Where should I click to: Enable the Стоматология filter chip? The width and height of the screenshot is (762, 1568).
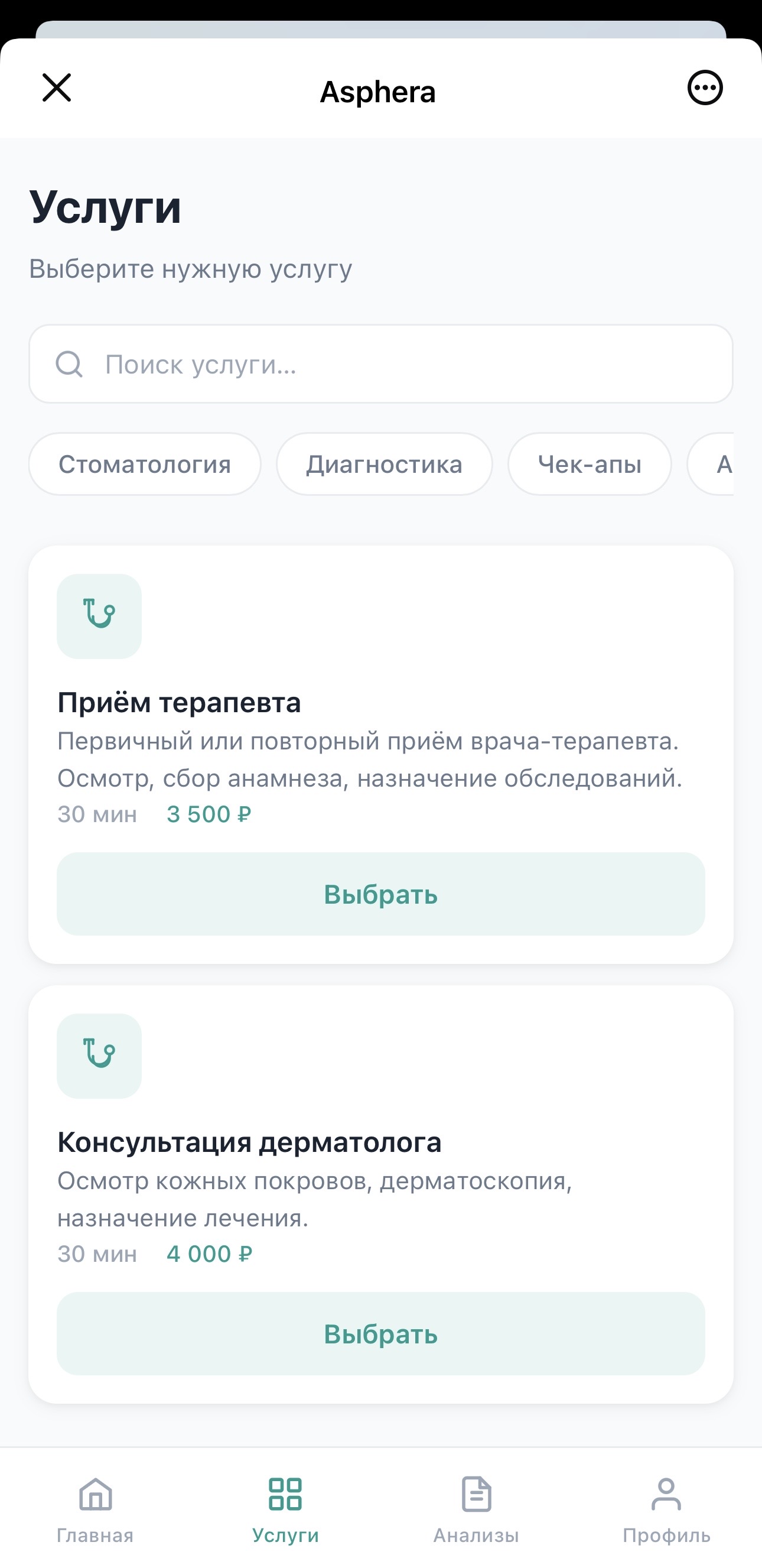point(145,464)
